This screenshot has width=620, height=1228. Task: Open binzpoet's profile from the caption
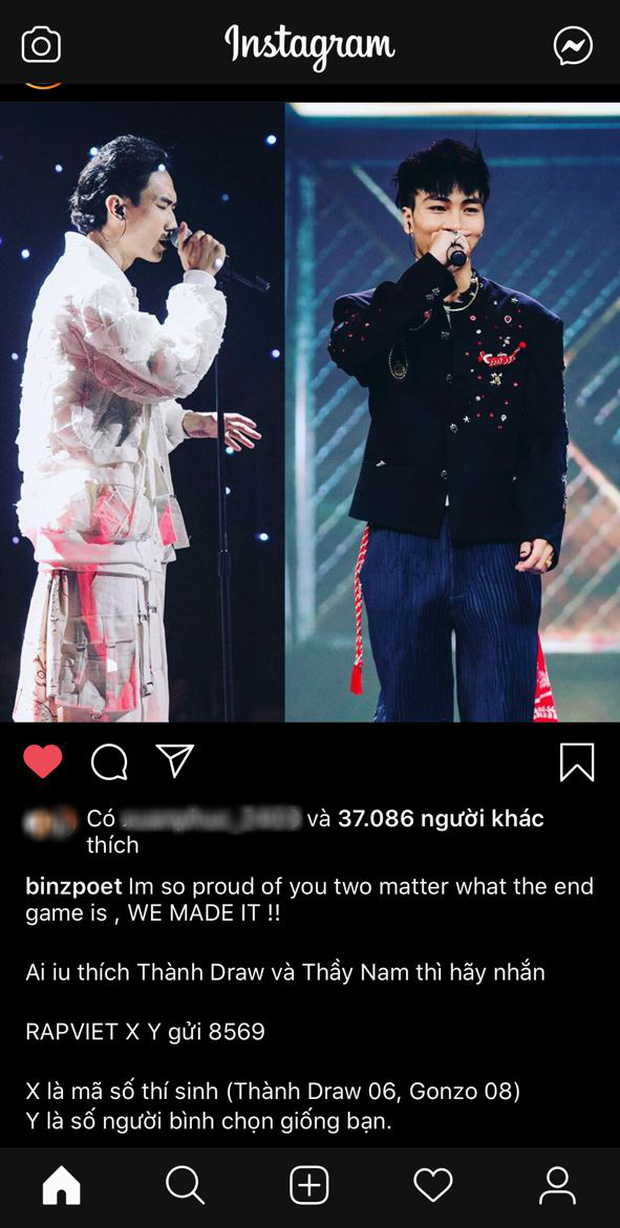point(73,887)
